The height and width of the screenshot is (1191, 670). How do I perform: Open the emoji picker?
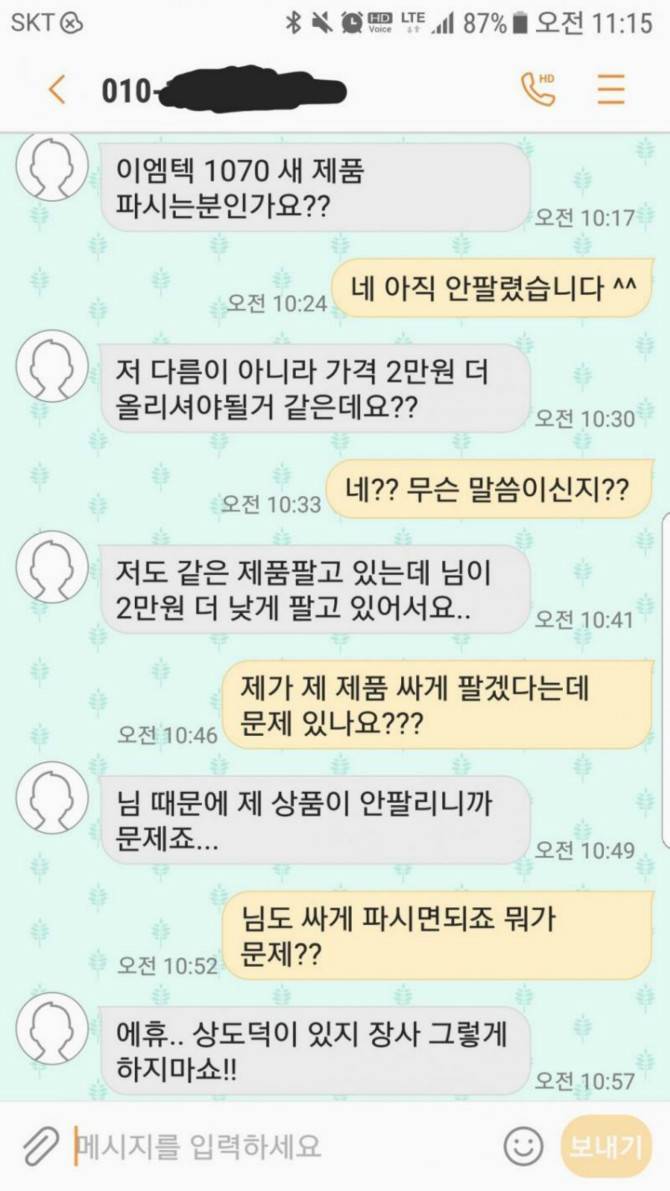[523, 1146]
